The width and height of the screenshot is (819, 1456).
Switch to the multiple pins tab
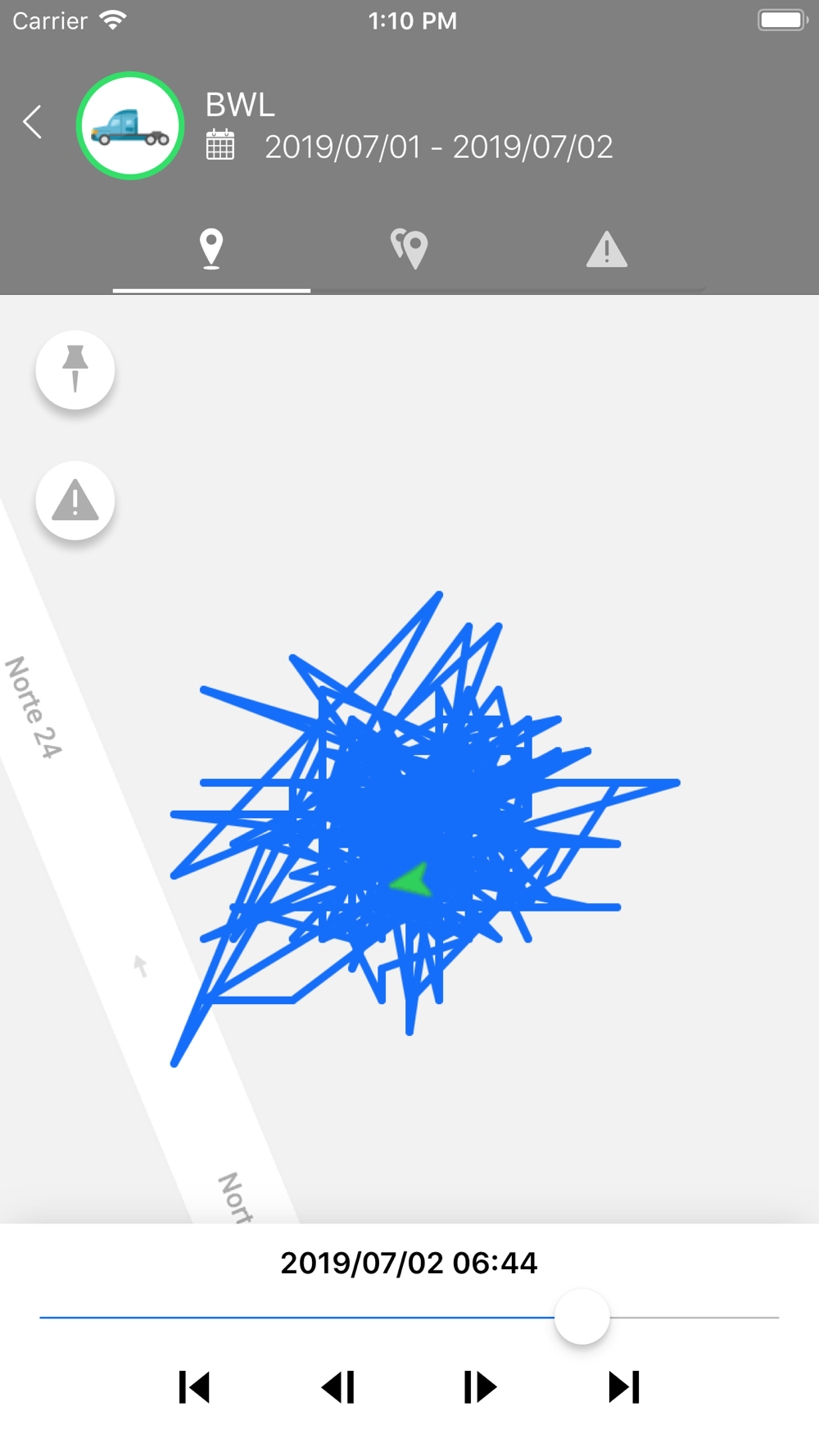pos(409,249)
